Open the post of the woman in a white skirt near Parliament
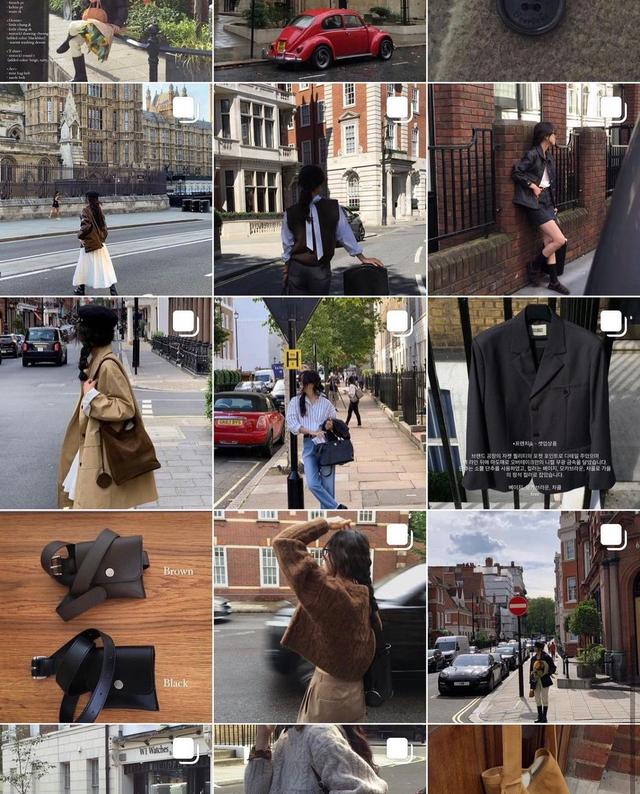Screen dimensions: 640x794 coord(105,190)
